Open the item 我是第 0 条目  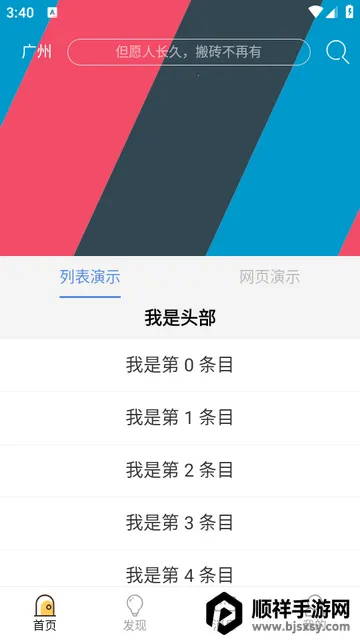(180, 365)
